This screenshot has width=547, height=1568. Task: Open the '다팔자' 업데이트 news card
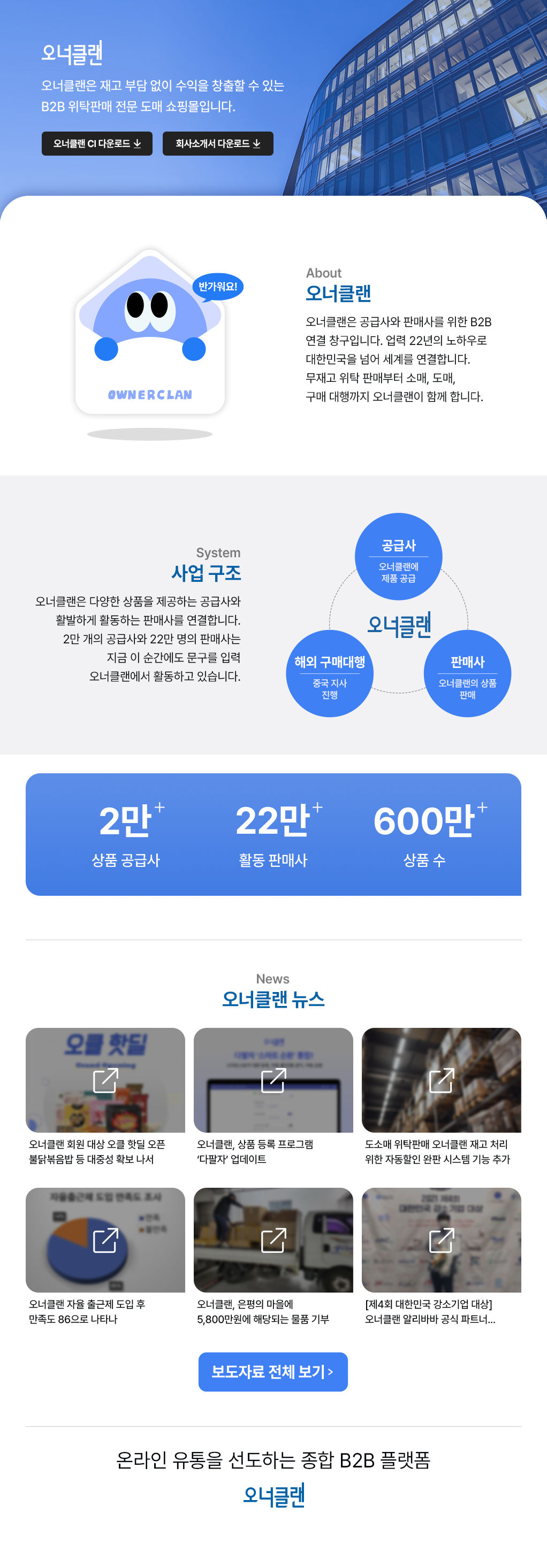pos(273,1080)
